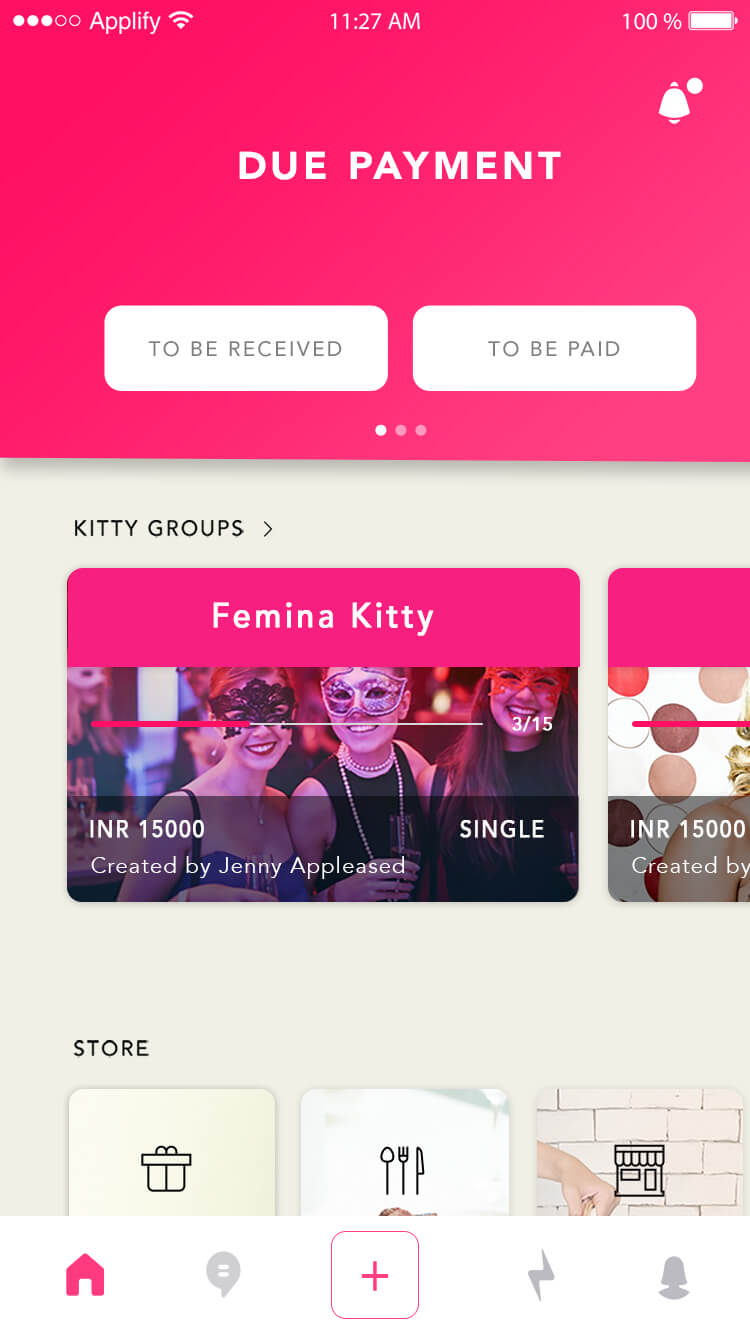Open Kitty Groups list via chevron
This screenshot has width=750, height=1334.
click(268, 529)
